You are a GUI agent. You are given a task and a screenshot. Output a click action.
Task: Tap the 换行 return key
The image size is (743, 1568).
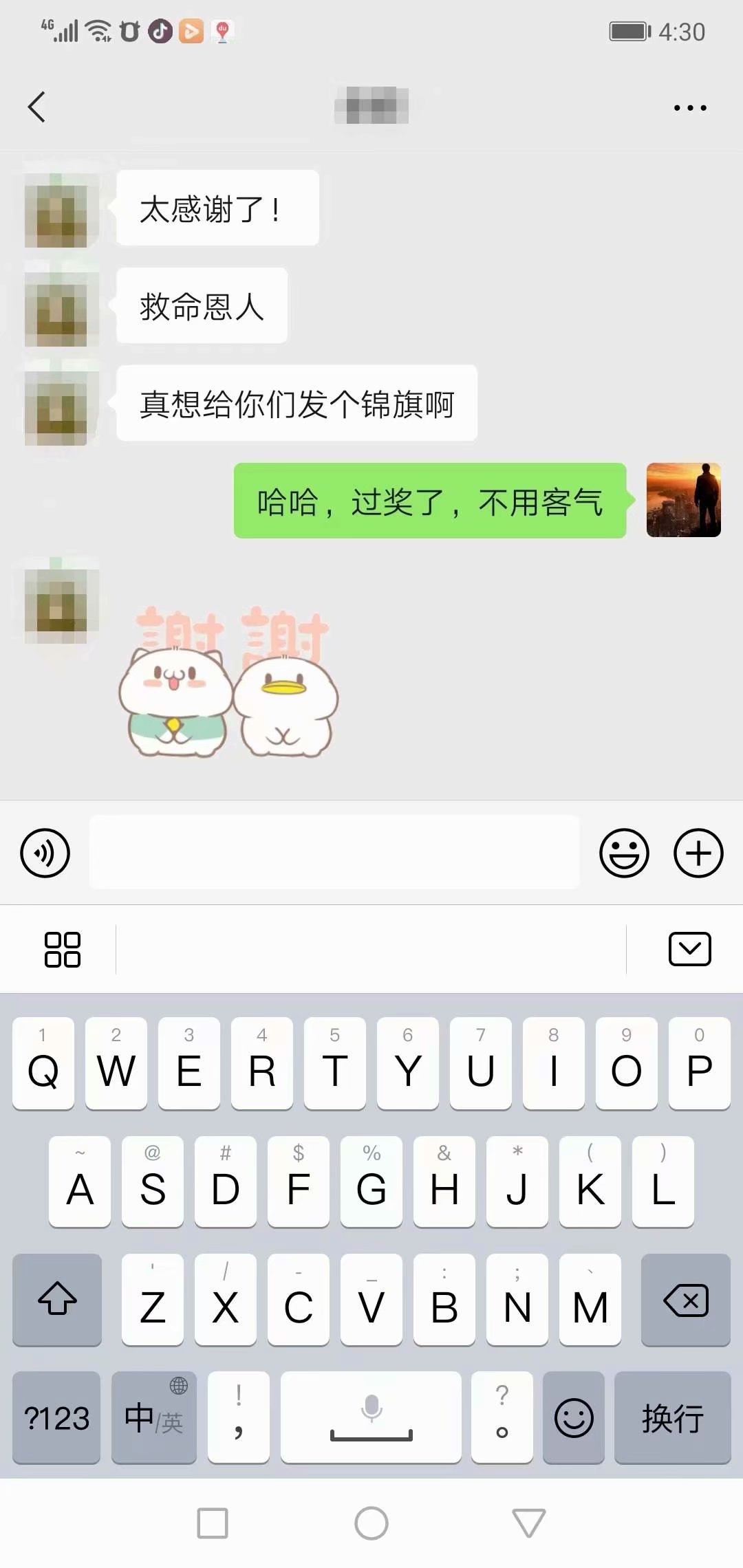[672, 1418]
